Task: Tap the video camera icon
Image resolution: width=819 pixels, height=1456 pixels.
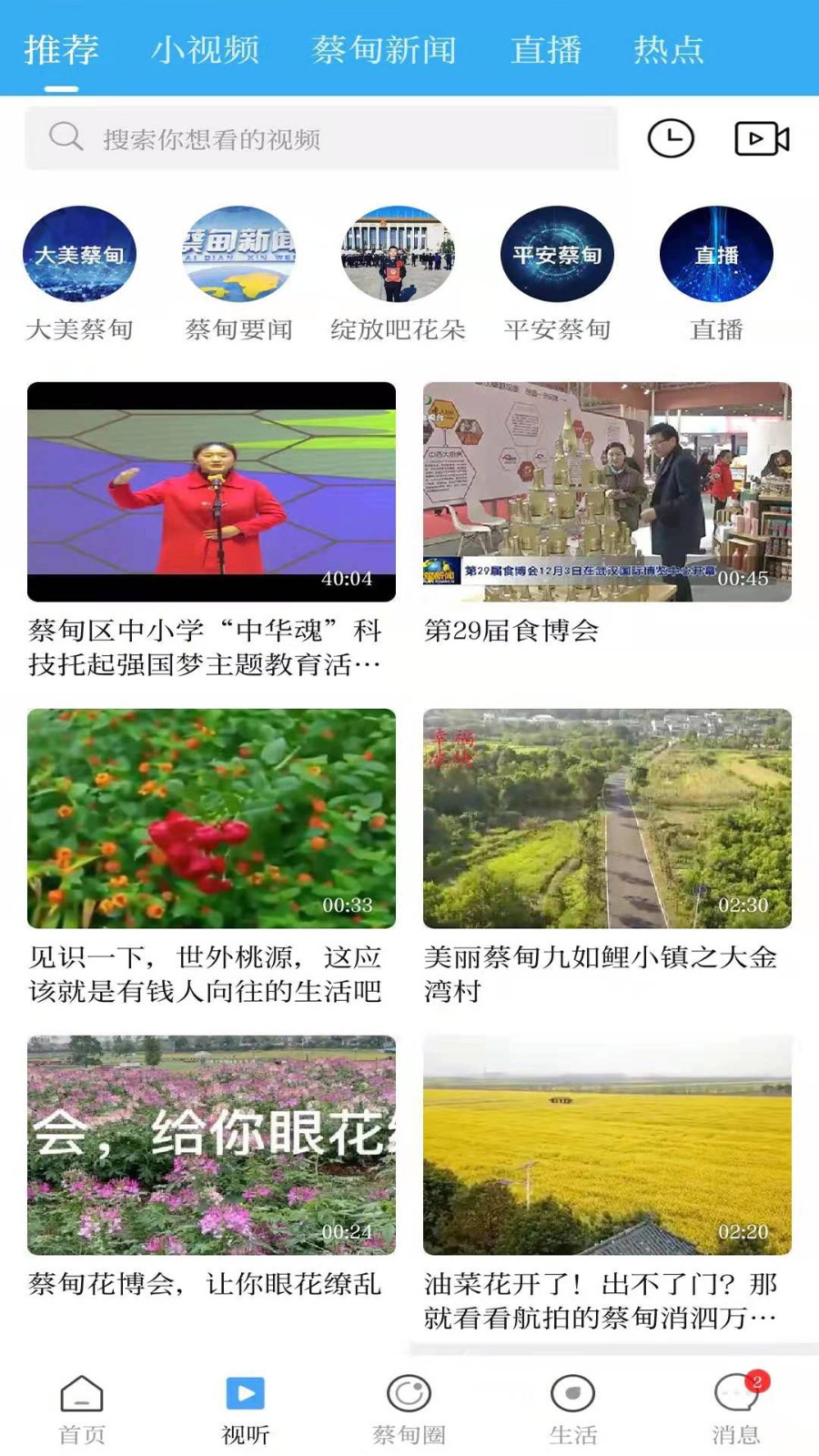Action: click(x=761, y=138)
